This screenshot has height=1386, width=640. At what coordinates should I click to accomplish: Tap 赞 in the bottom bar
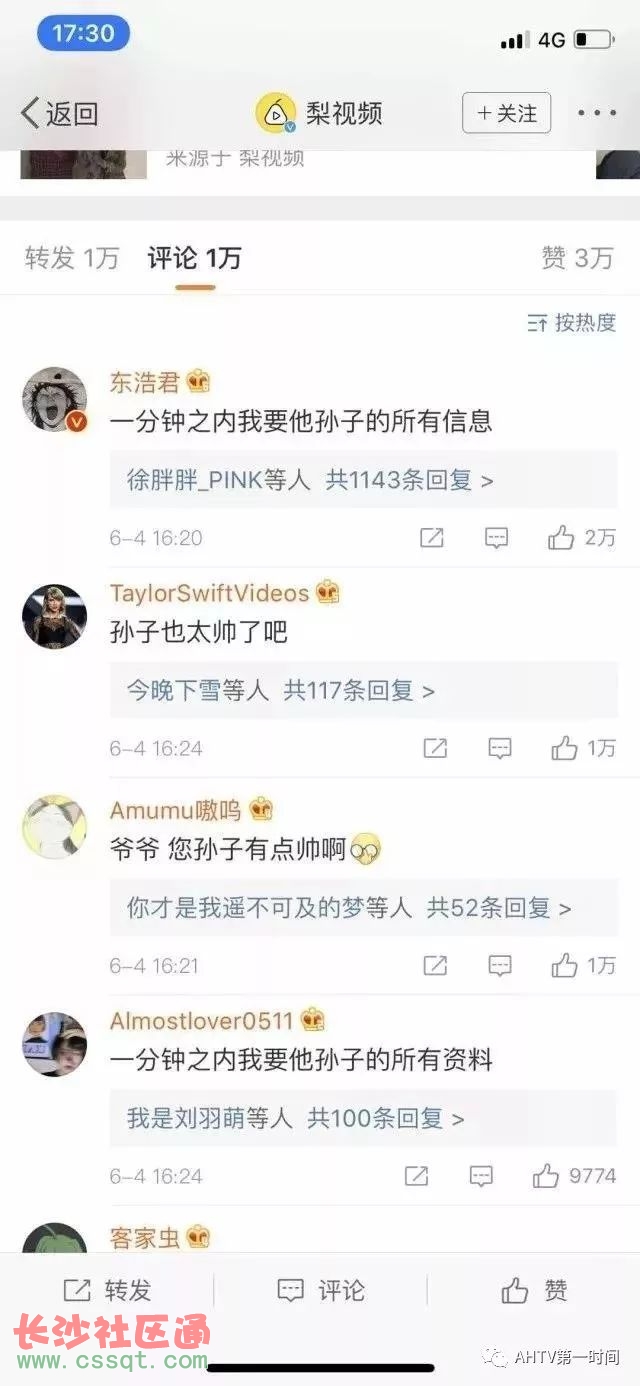534,1290
